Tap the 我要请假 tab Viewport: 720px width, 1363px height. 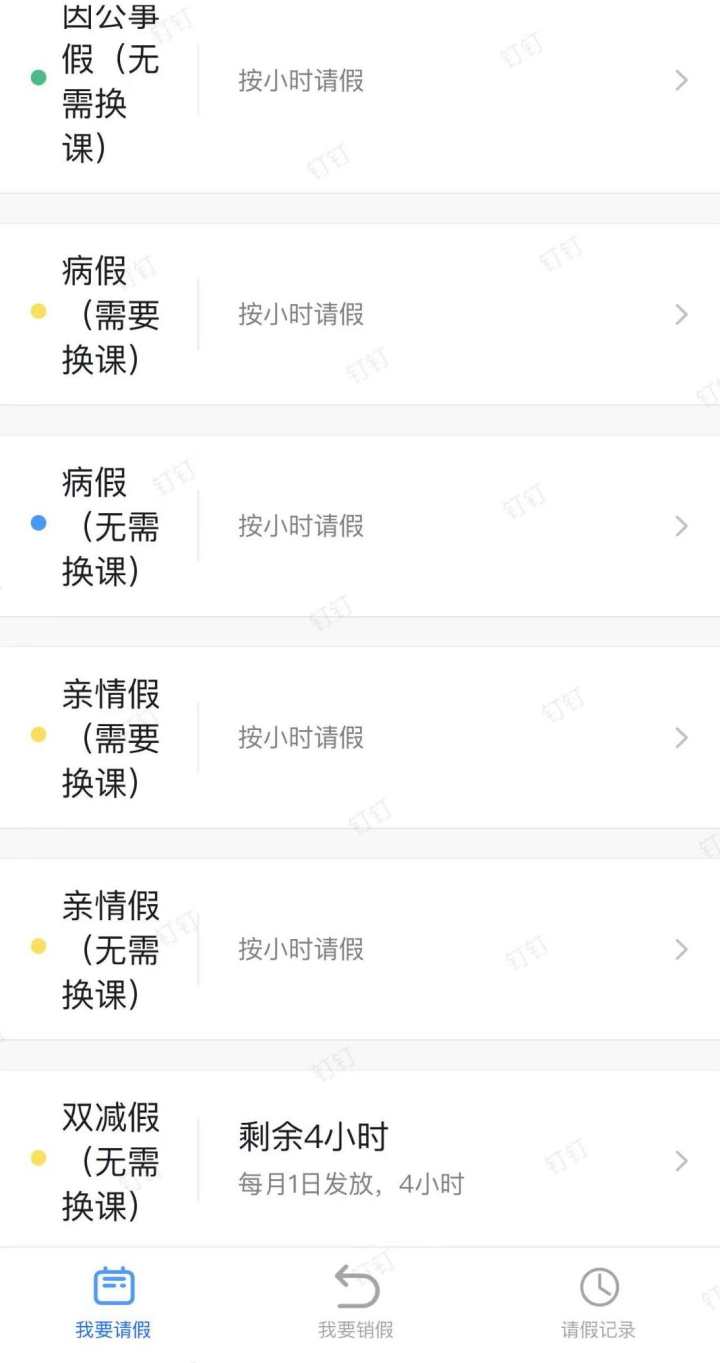[x=113, y=1302]
